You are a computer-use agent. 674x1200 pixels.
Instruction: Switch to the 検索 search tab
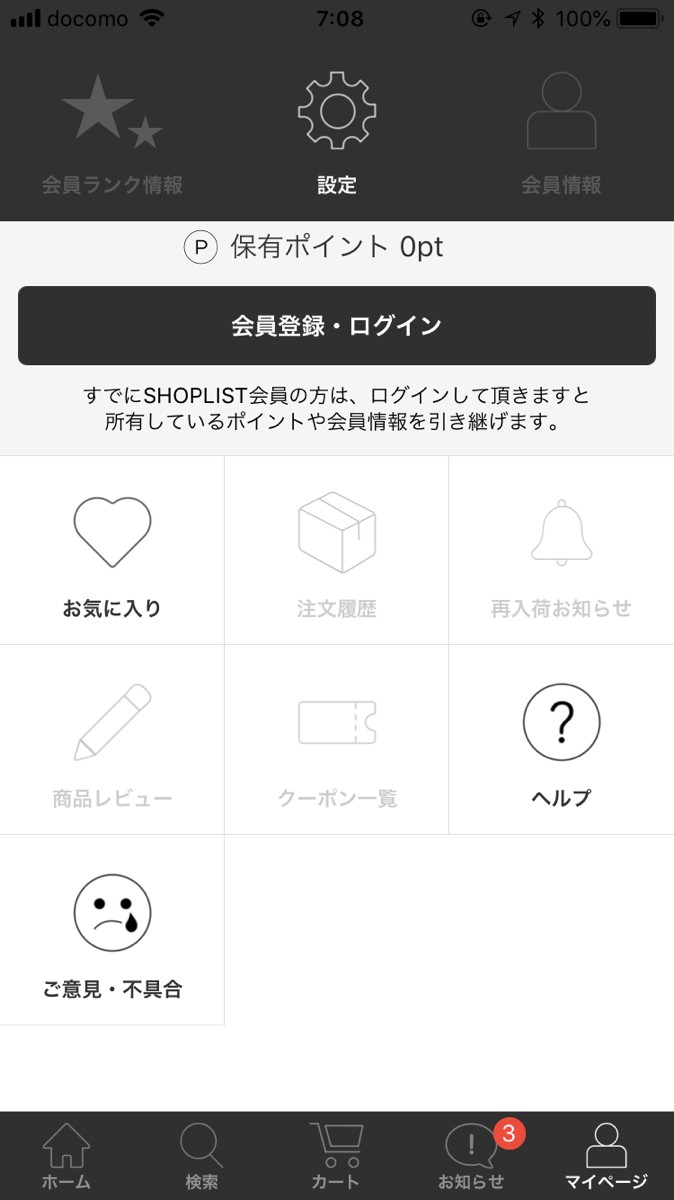point(201,1156)
